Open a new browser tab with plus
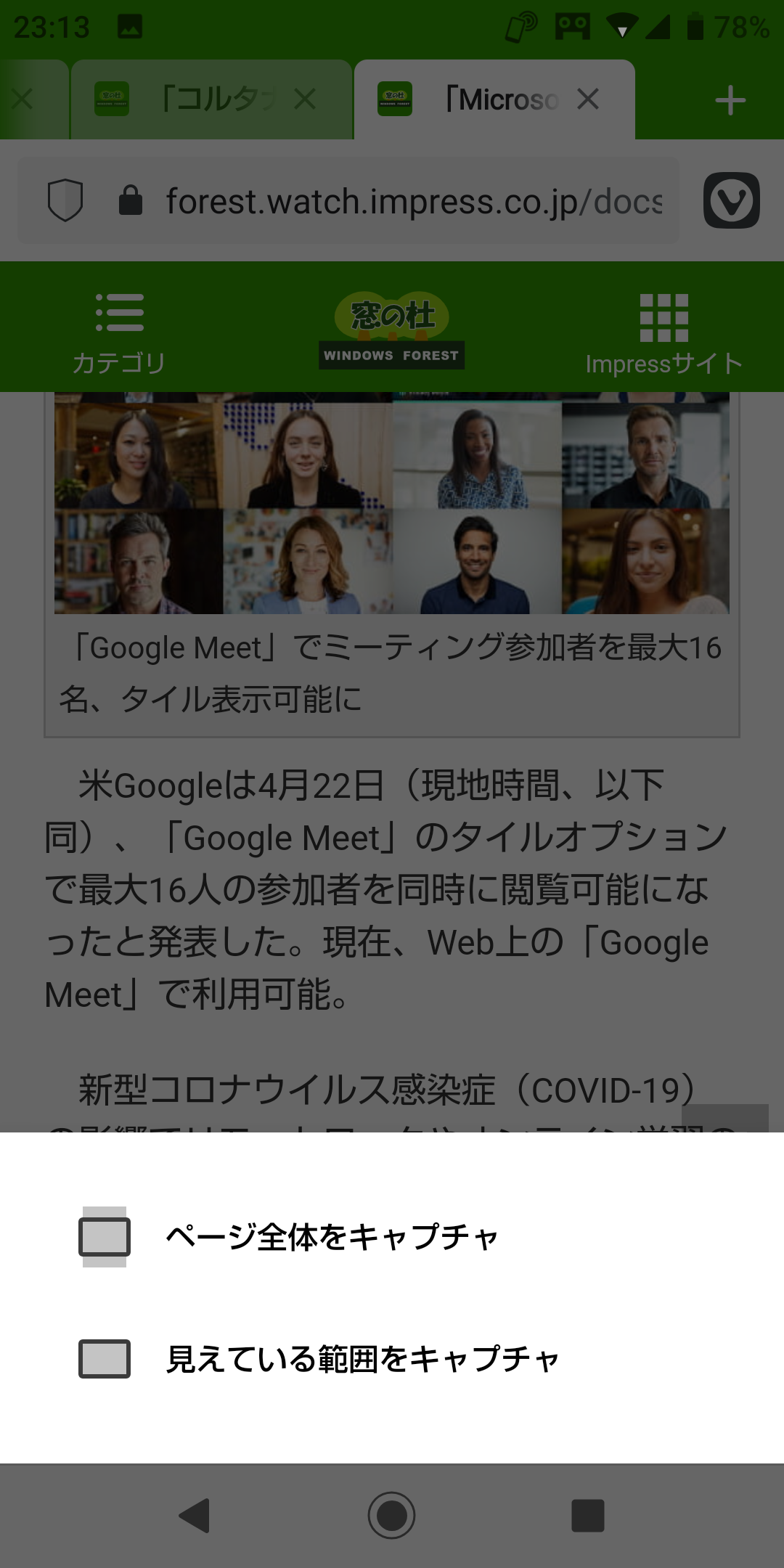The height and width of the screenshot is (1568, 784). point(730,99)
